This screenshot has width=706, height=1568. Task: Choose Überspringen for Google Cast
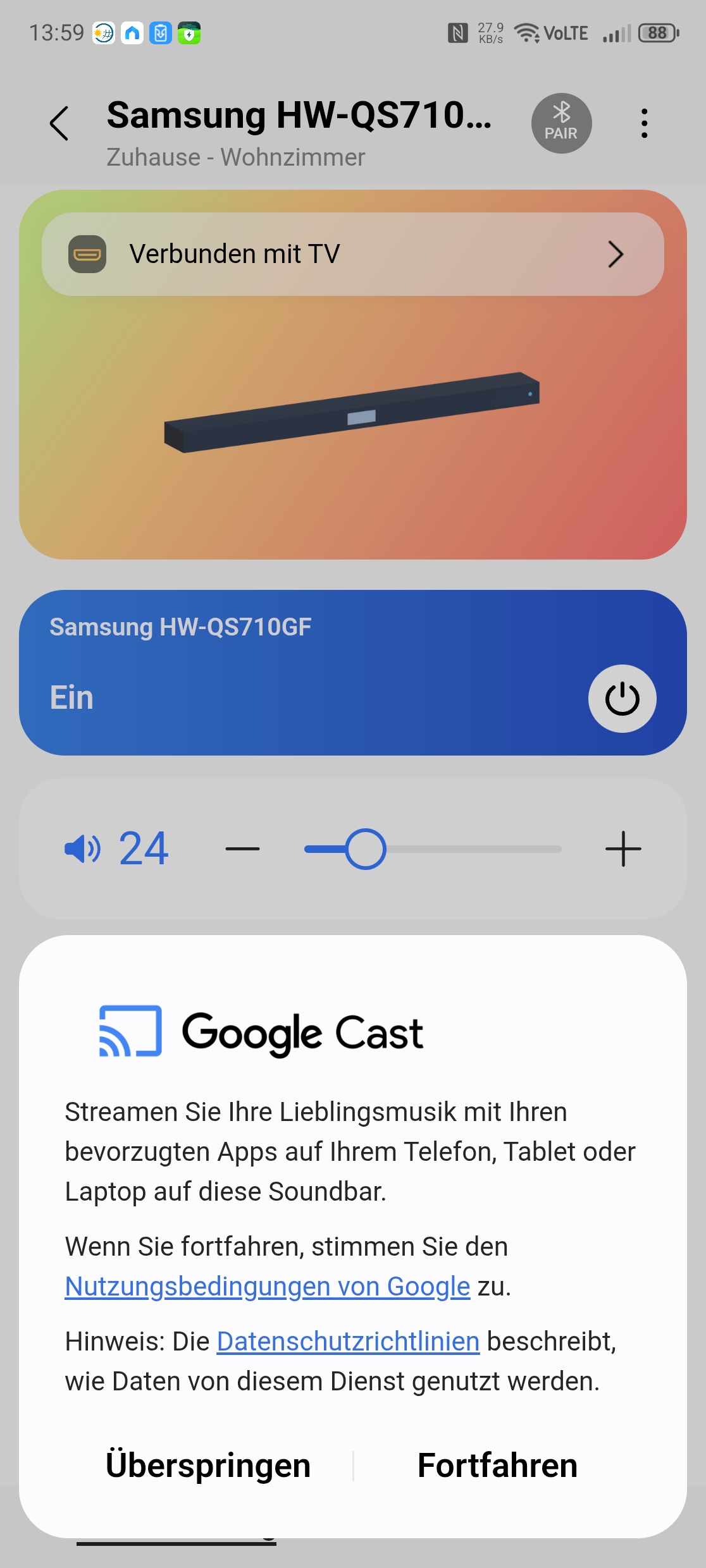tap(208, 1466)
